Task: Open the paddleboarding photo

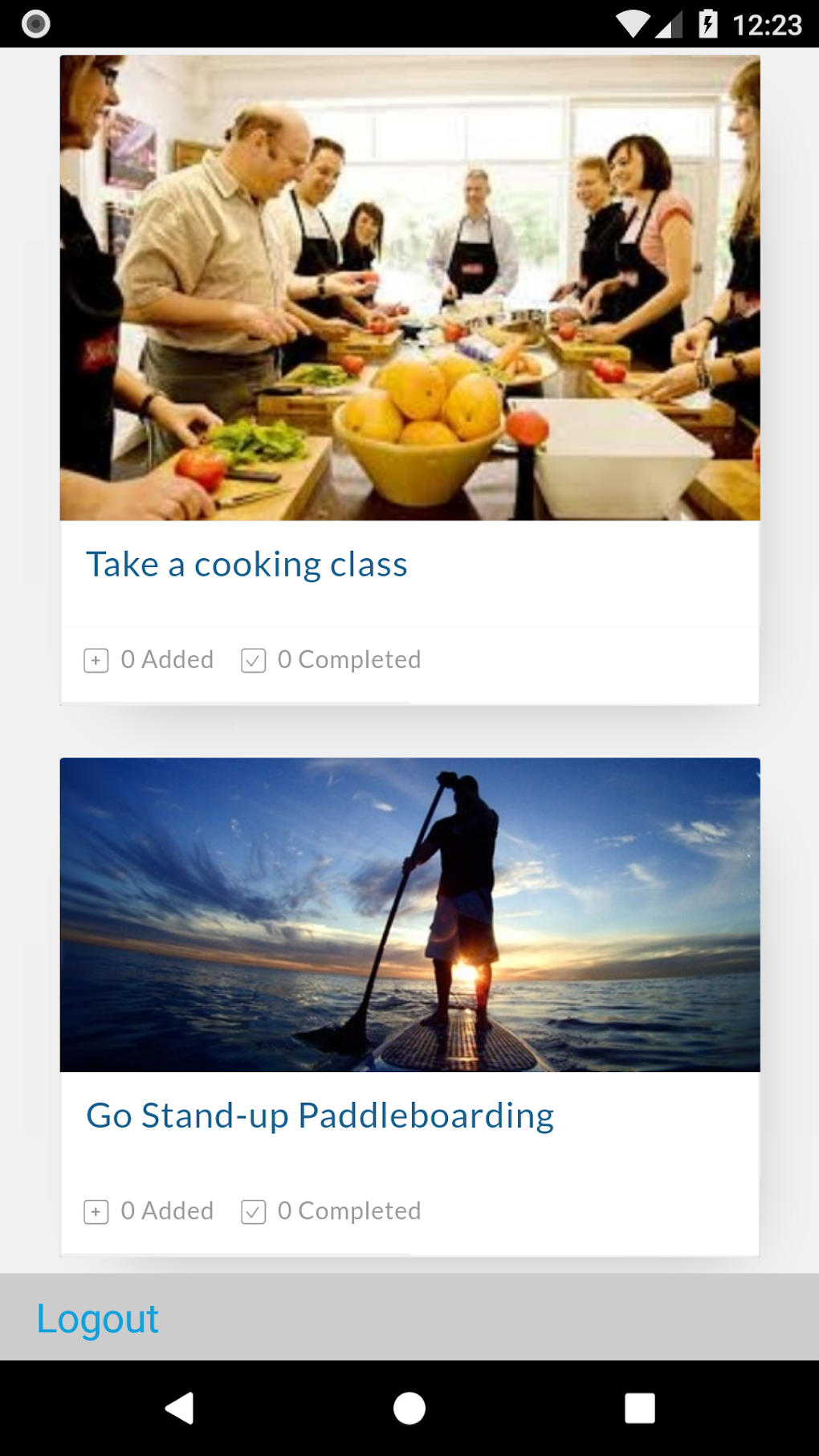Action: click(409, 915)
